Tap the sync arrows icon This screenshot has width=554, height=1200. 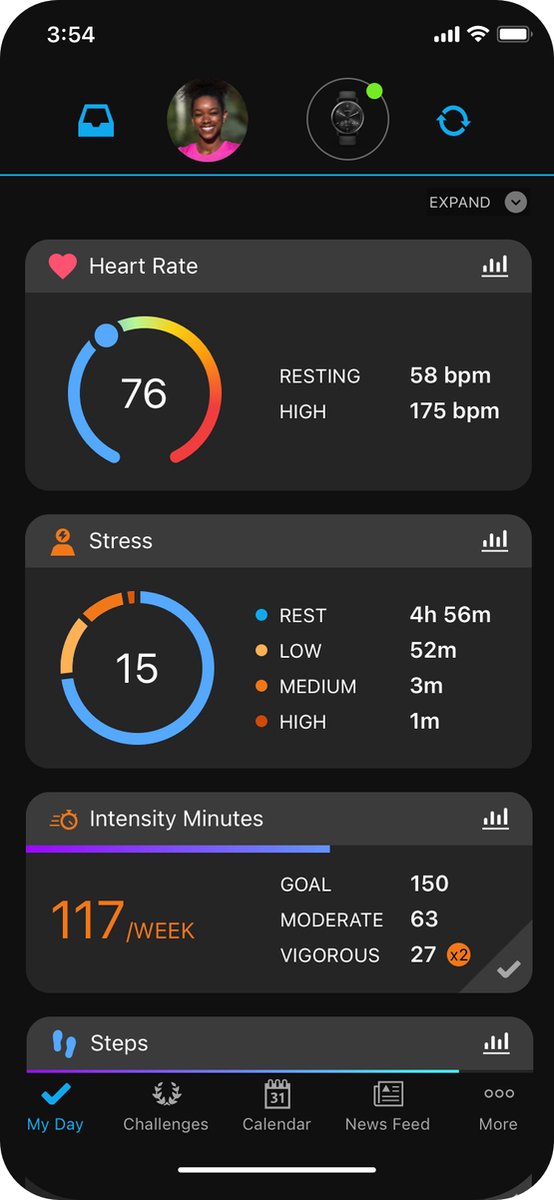point(454,121)
